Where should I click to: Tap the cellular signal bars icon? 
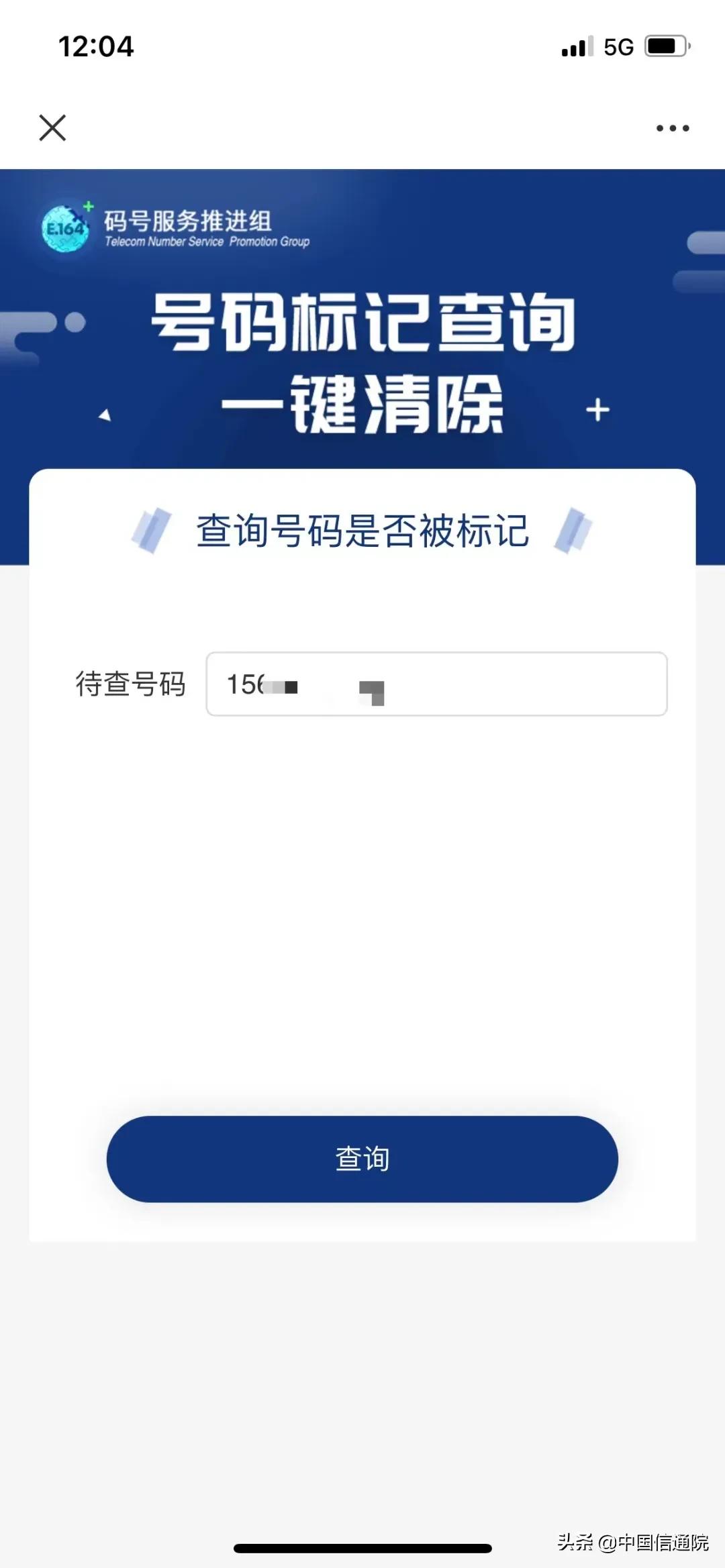pyautogui.click(x=577, y=46)
